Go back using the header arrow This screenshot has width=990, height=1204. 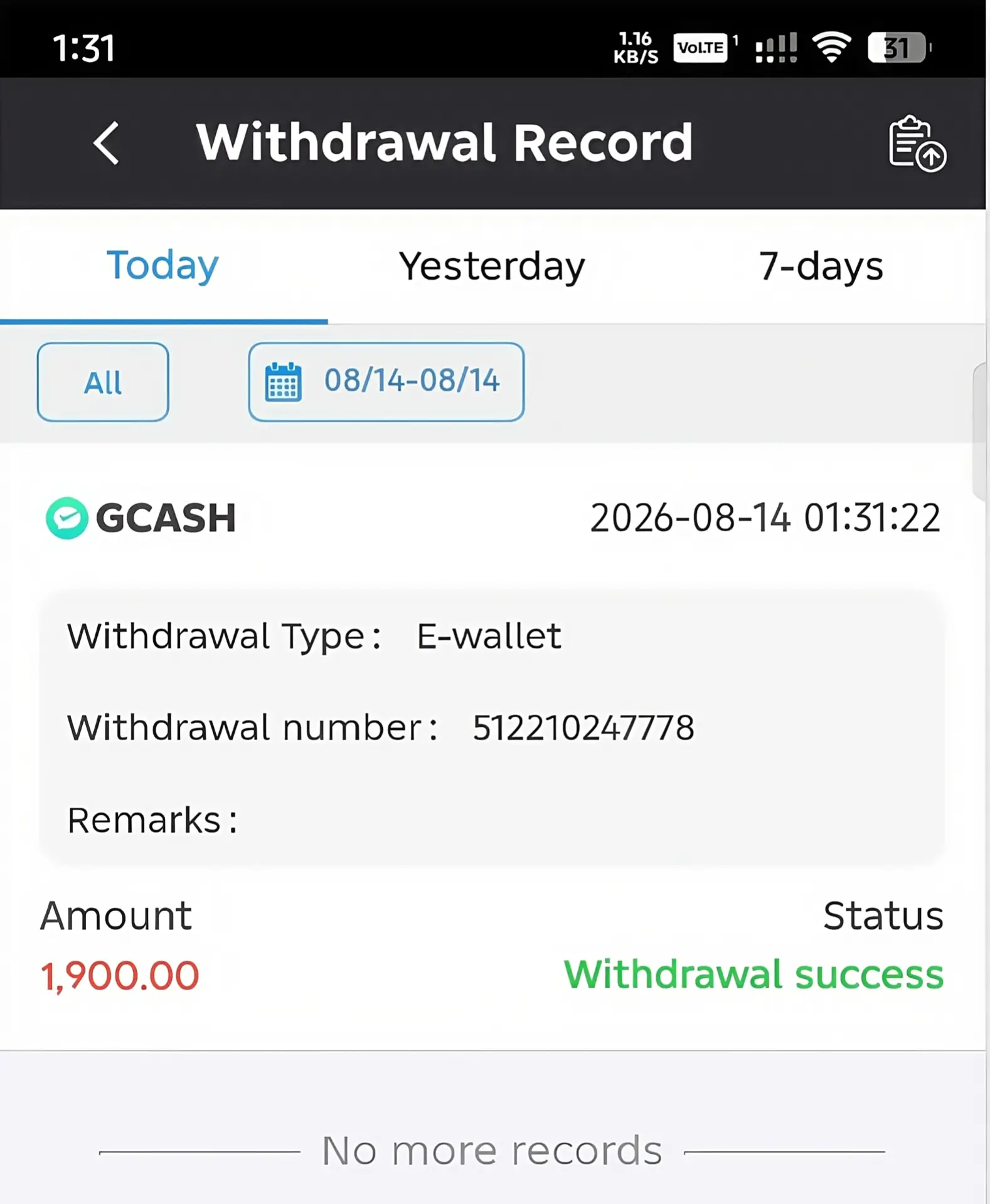pos(106,143)
